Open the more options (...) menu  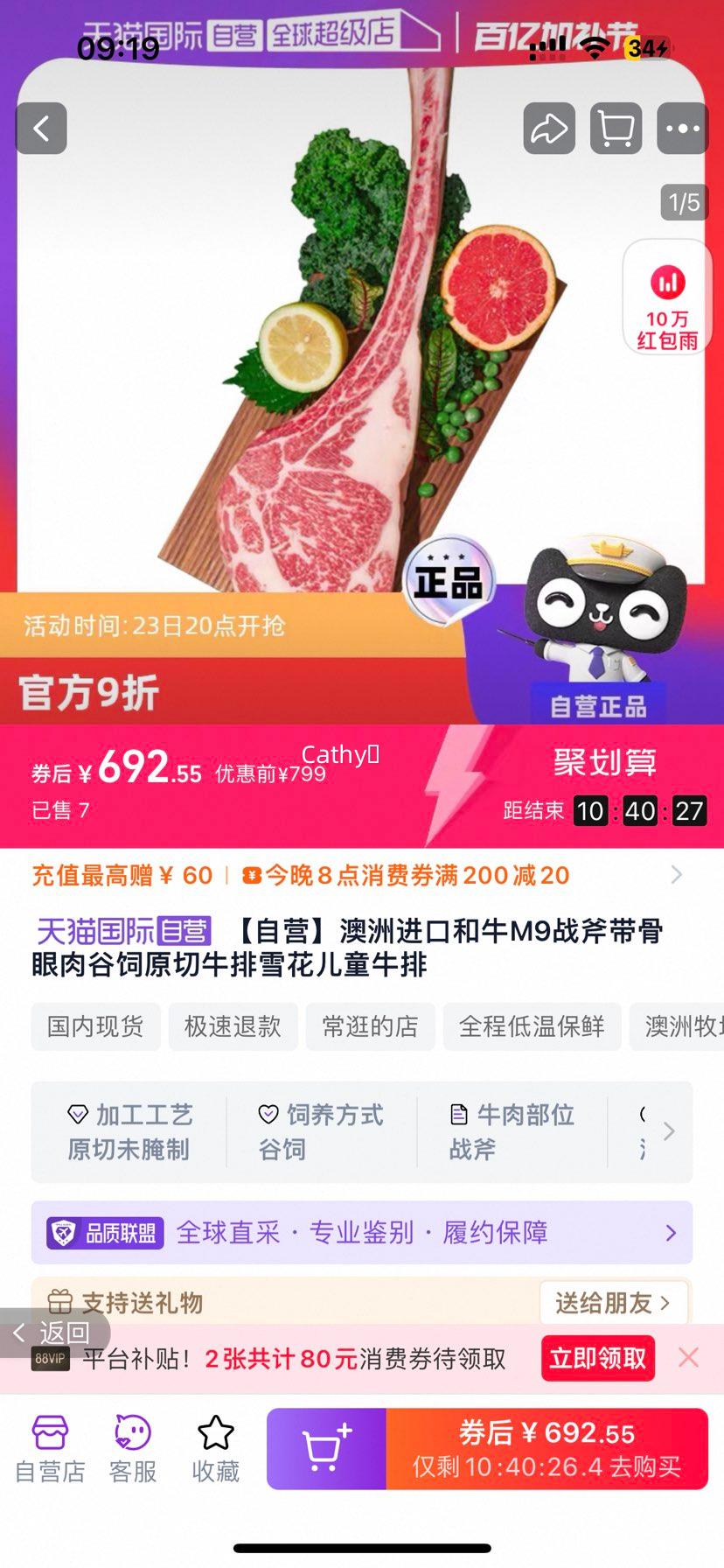pyautogui.click(x=682, y=128)
